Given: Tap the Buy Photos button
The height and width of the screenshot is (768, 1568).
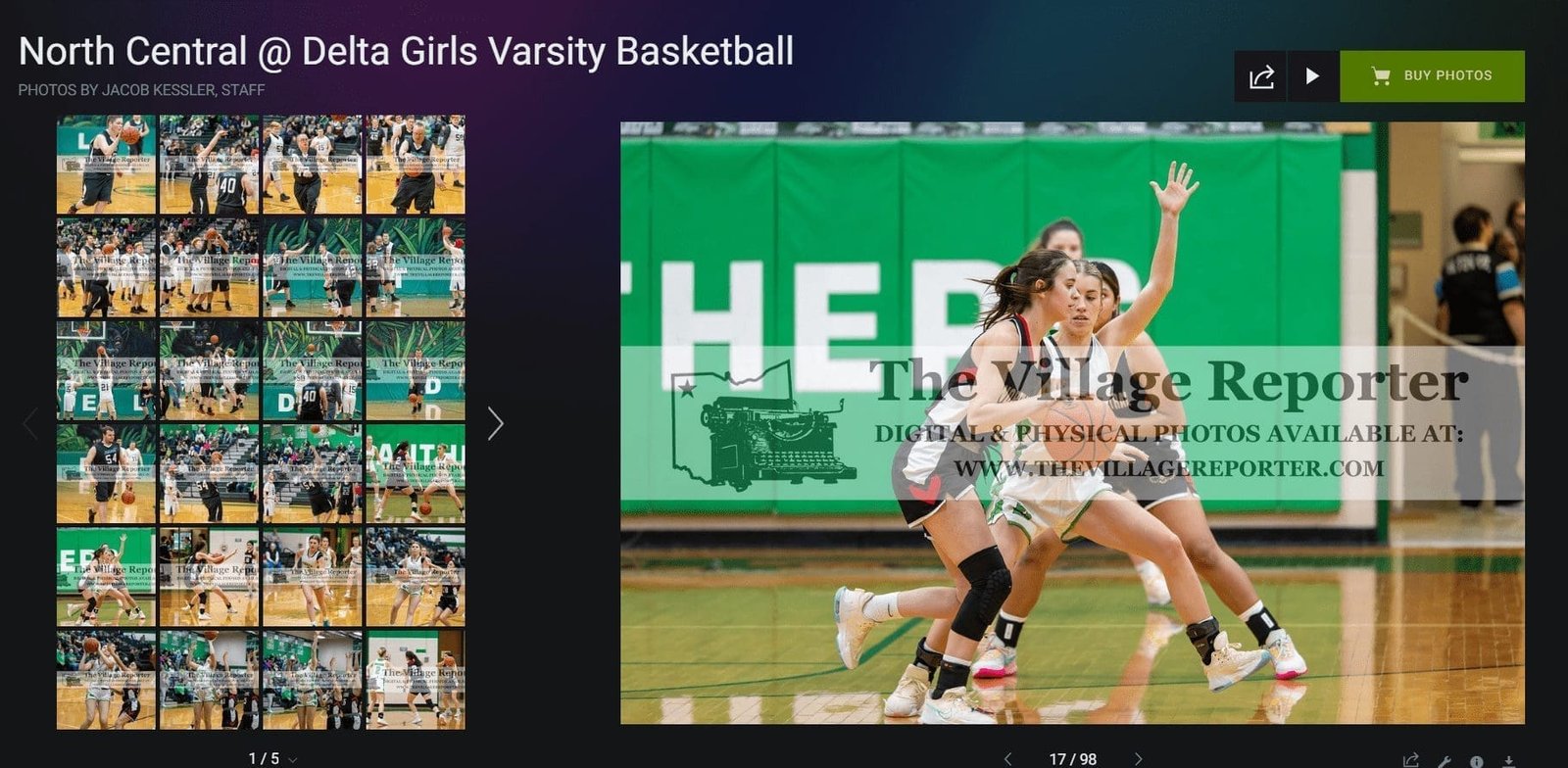Looking at the screenshot, I should coord(1432,76).
